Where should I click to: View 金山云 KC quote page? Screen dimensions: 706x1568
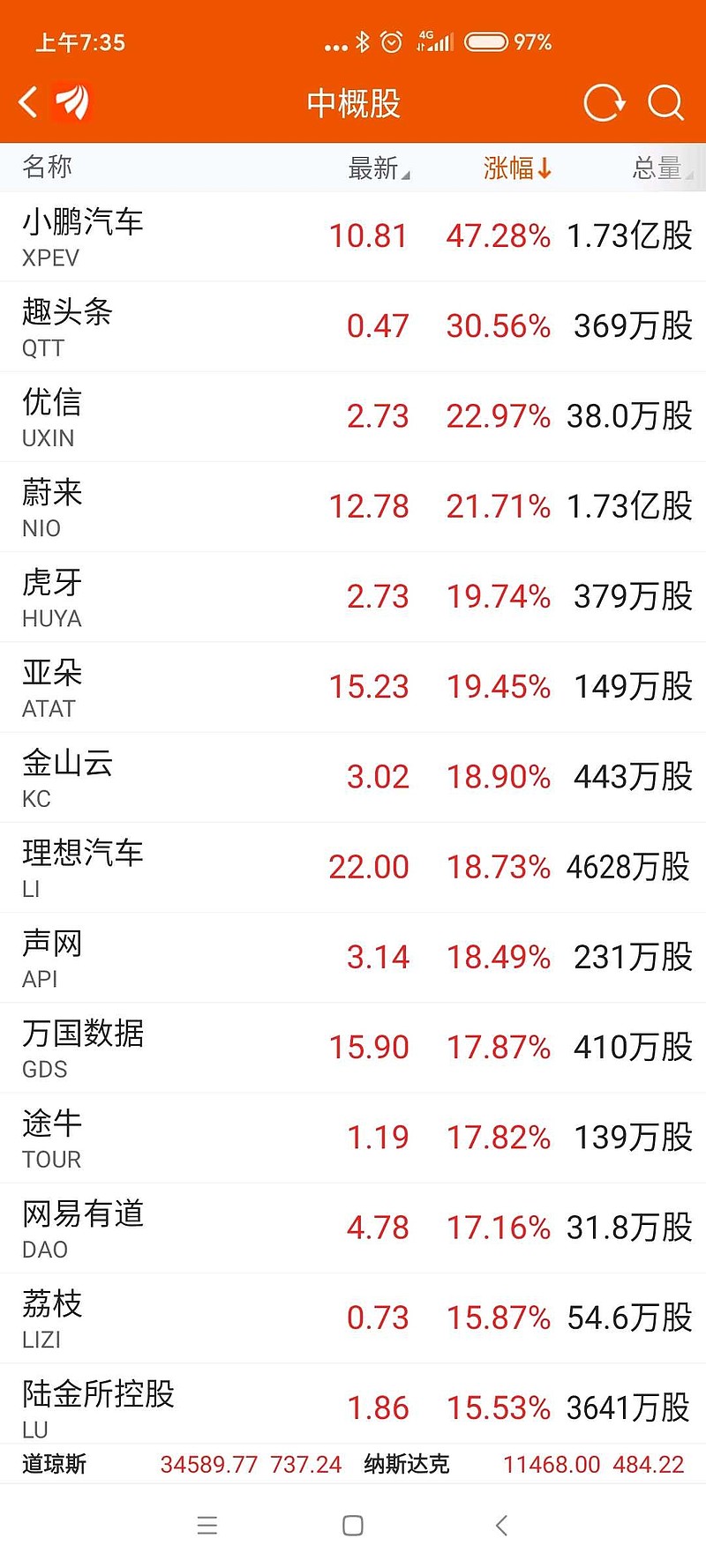point(353,776)
